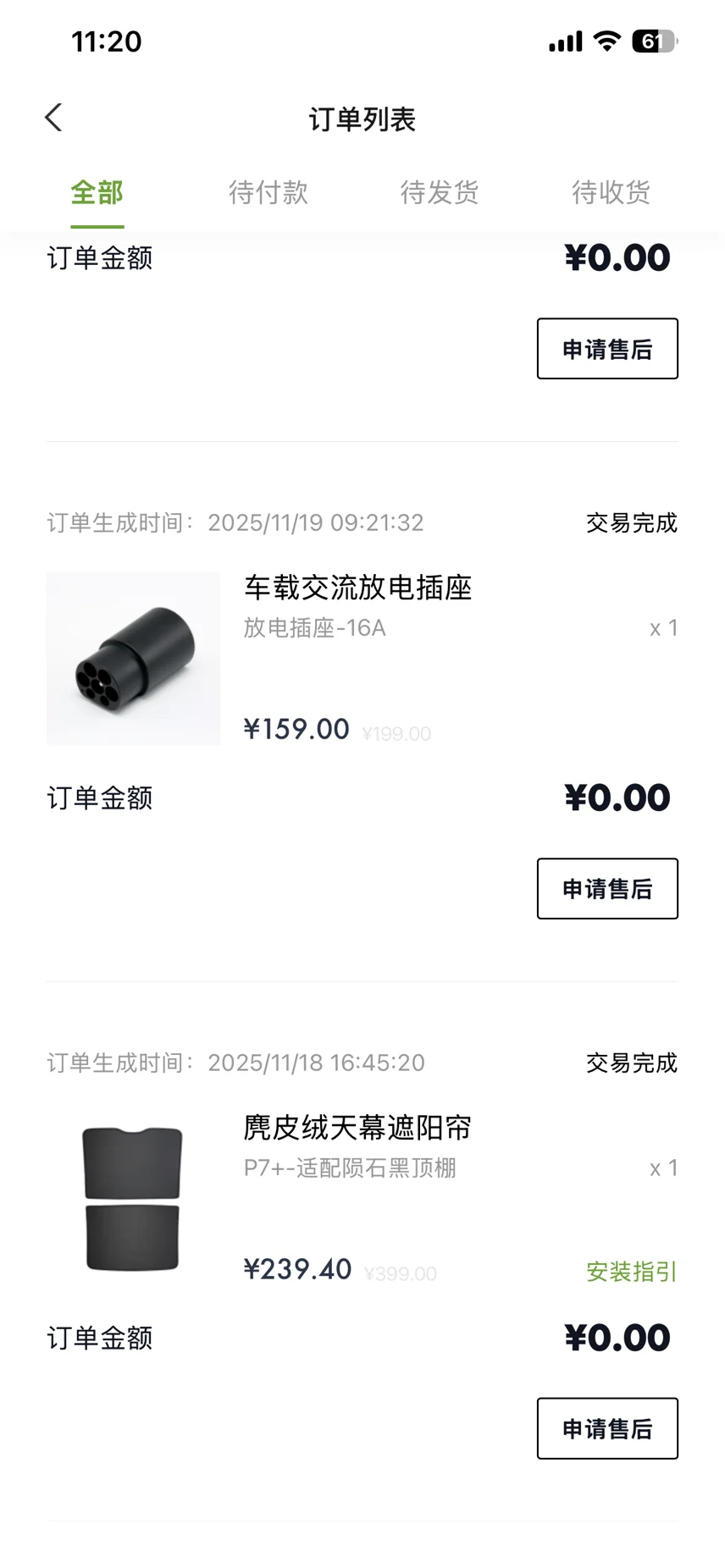Select the 全部 tab

point(97,193)
